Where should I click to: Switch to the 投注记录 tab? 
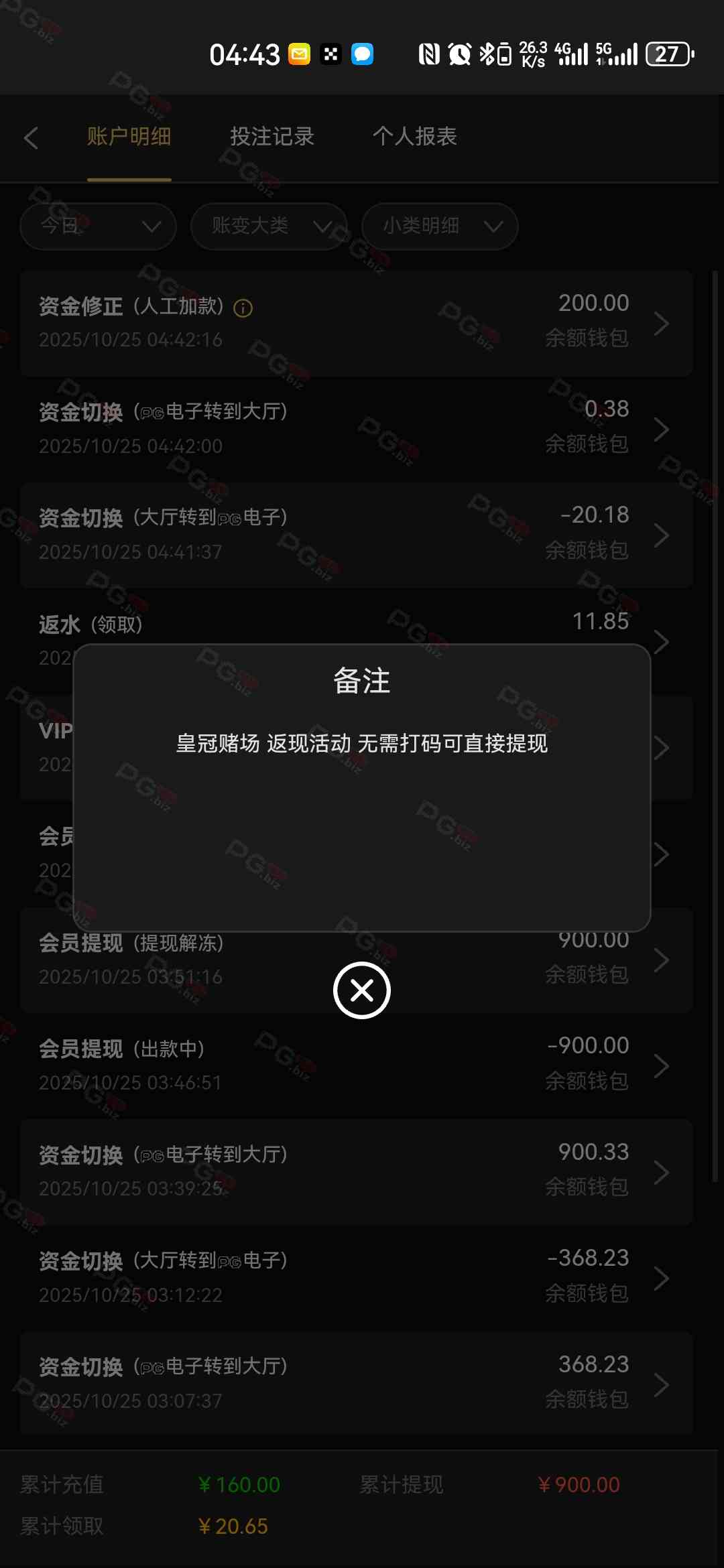(x=271, y=137)
